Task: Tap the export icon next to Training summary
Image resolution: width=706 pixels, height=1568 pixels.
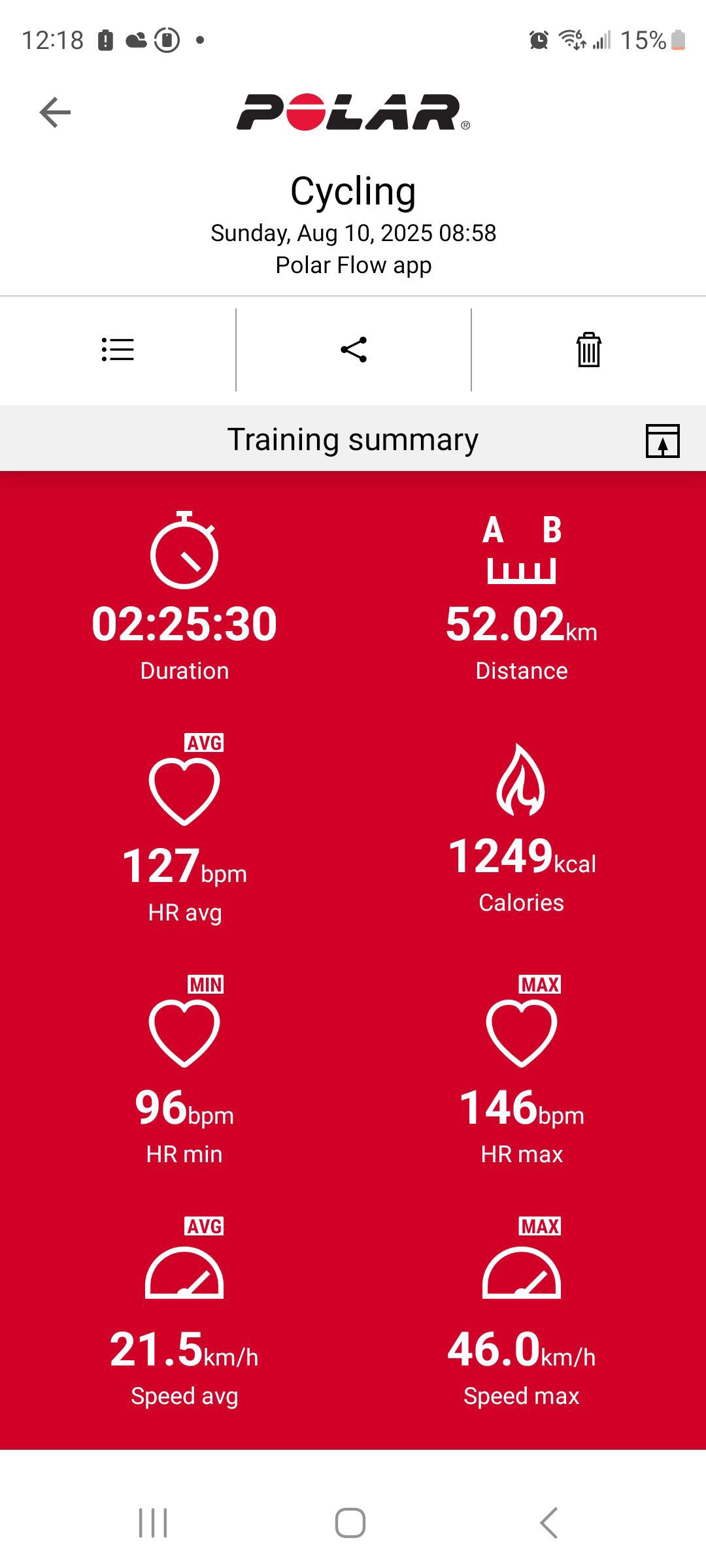Action: click(x=663, y=440)
